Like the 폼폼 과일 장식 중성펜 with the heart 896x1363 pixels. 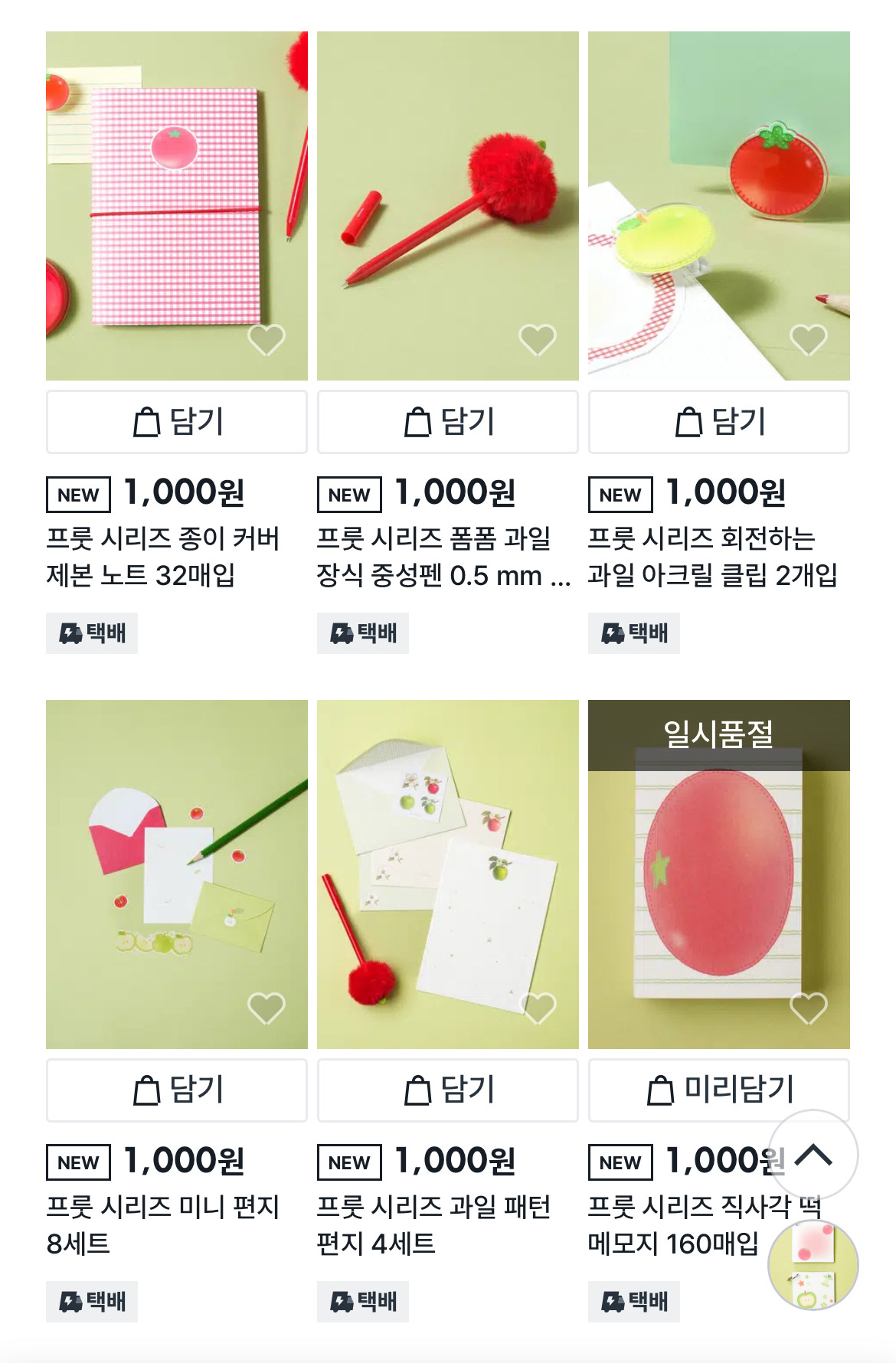point(538,340)
